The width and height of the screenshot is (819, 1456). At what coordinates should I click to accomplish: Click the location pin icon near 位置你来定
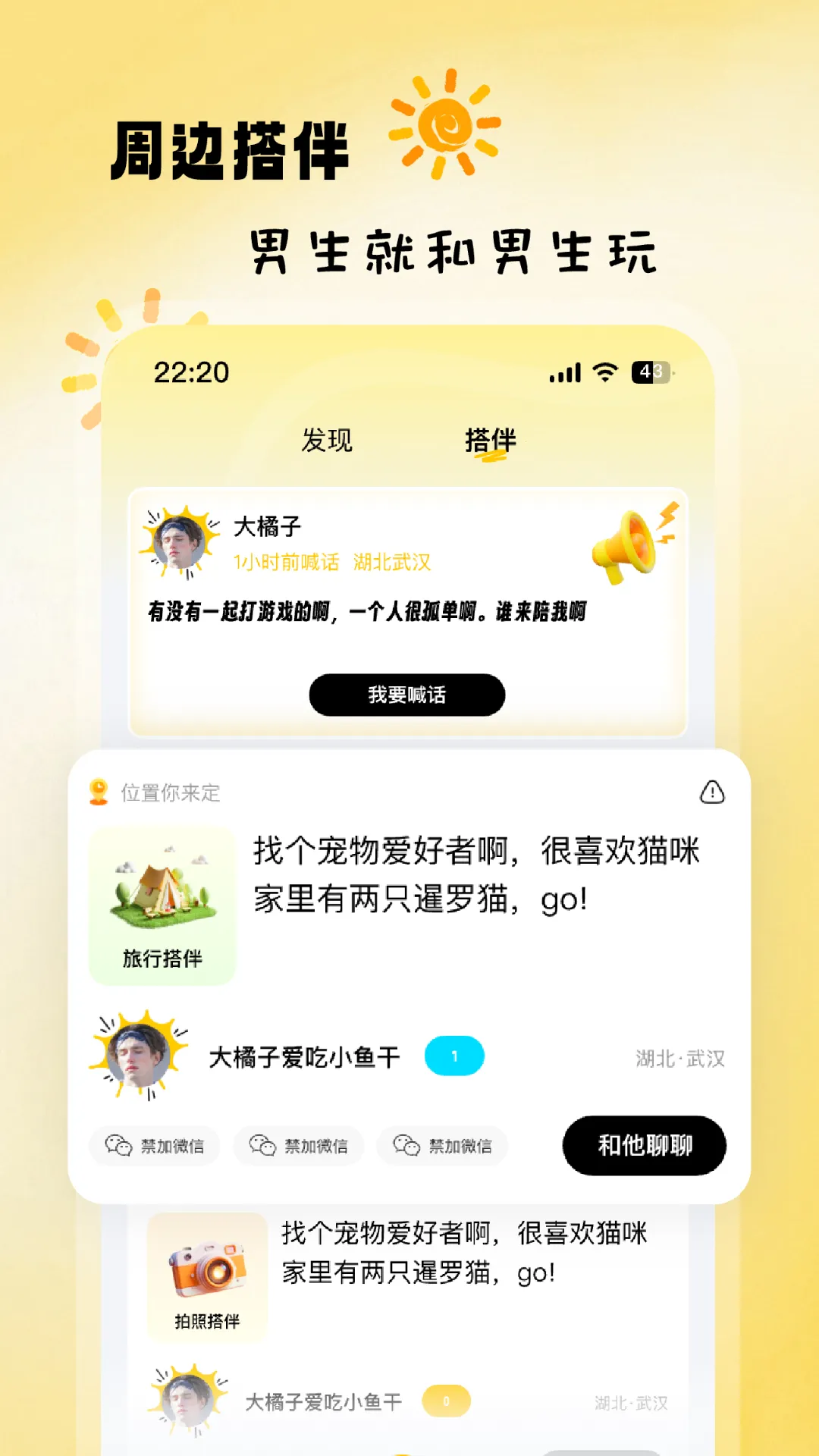coord(98,792)
